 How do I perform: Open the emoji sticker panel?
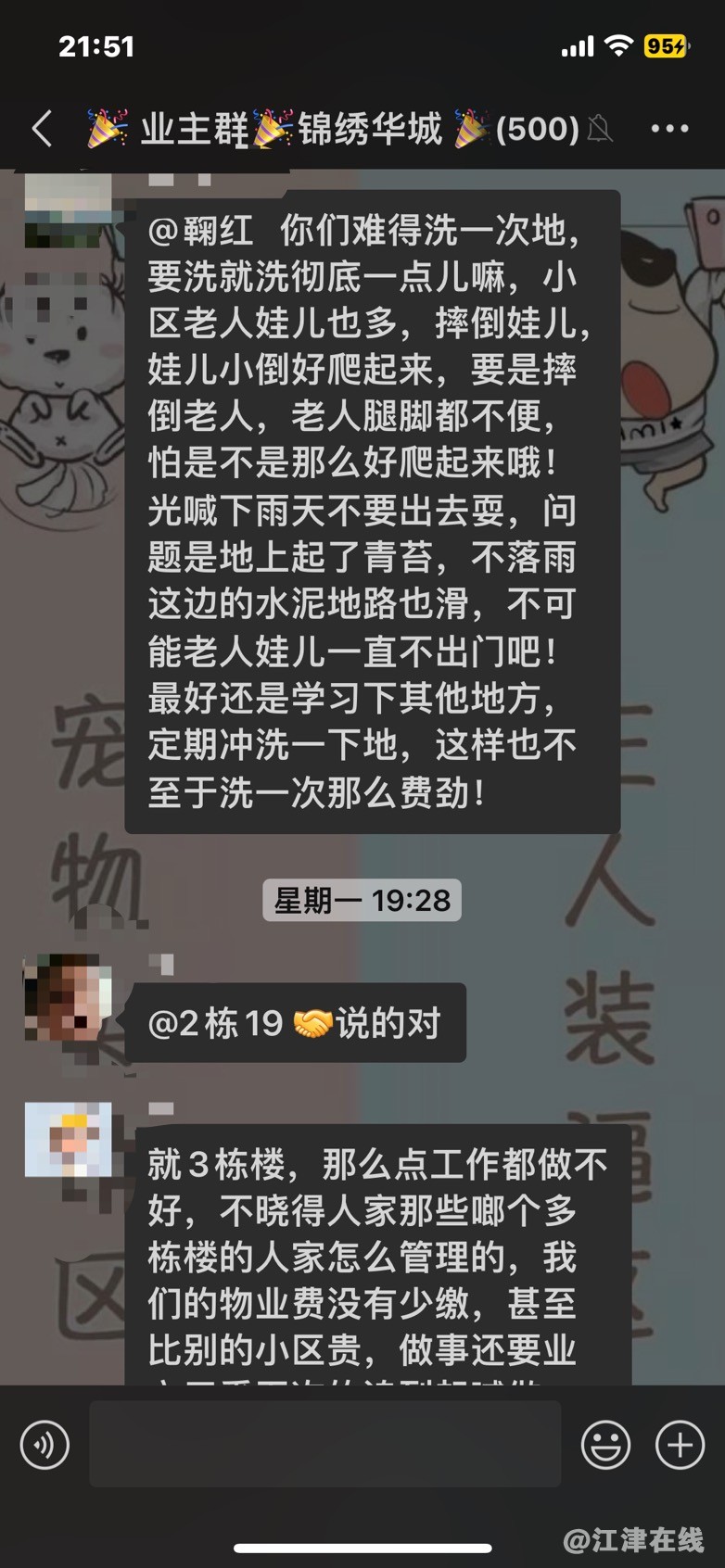[x=605, y=1444]
